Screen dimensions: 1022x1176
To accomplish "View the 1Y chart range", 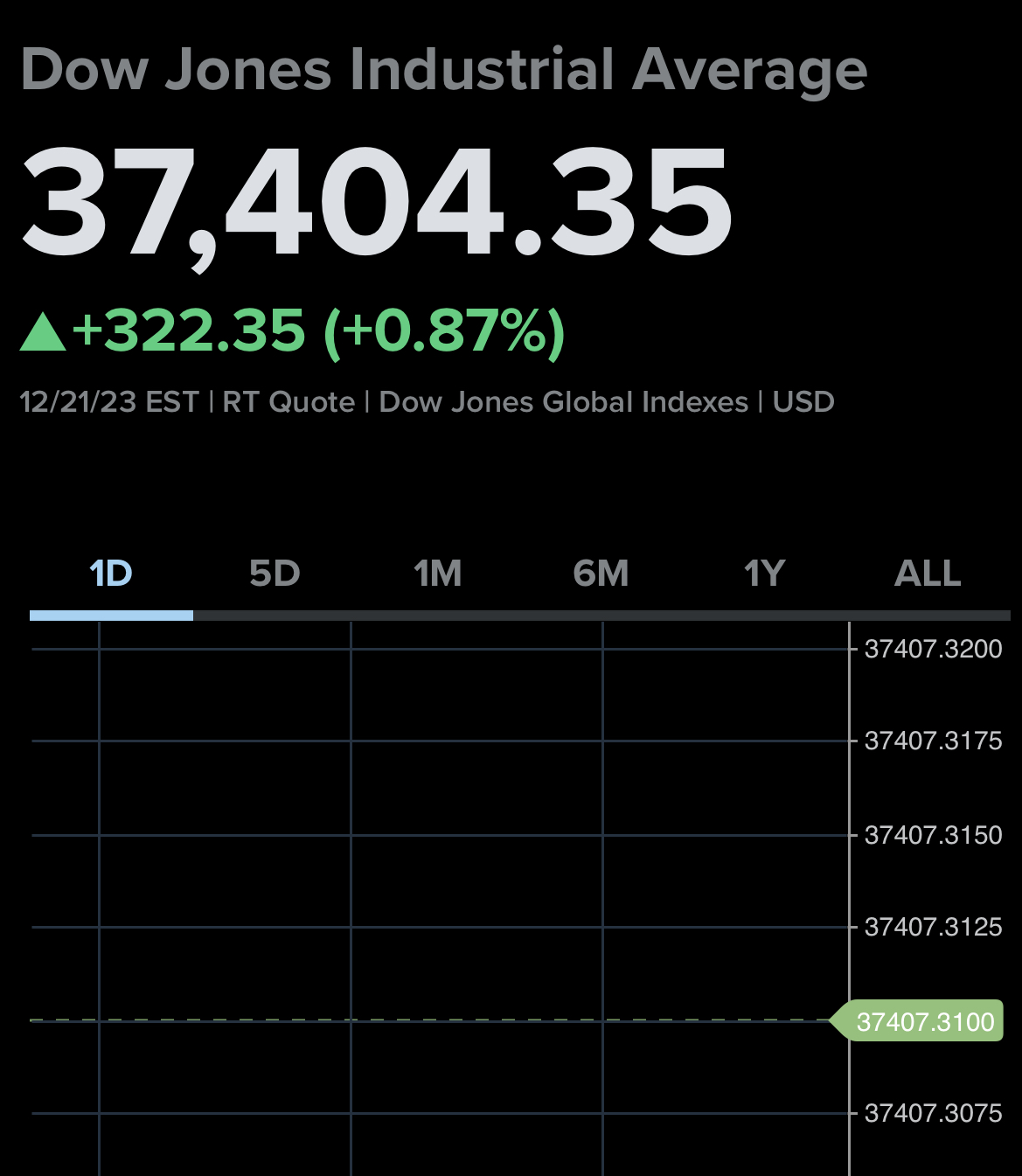I will tap(765, 574).
